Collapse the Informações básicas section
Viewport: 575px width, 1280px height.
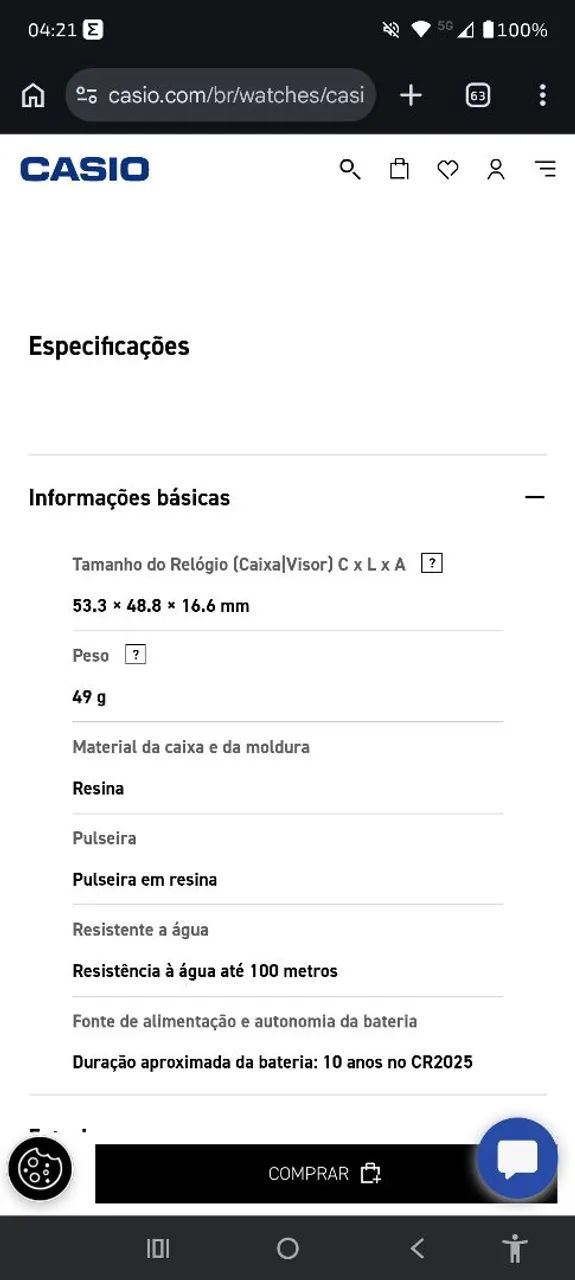pyautogui.click(x=535, y=497)
